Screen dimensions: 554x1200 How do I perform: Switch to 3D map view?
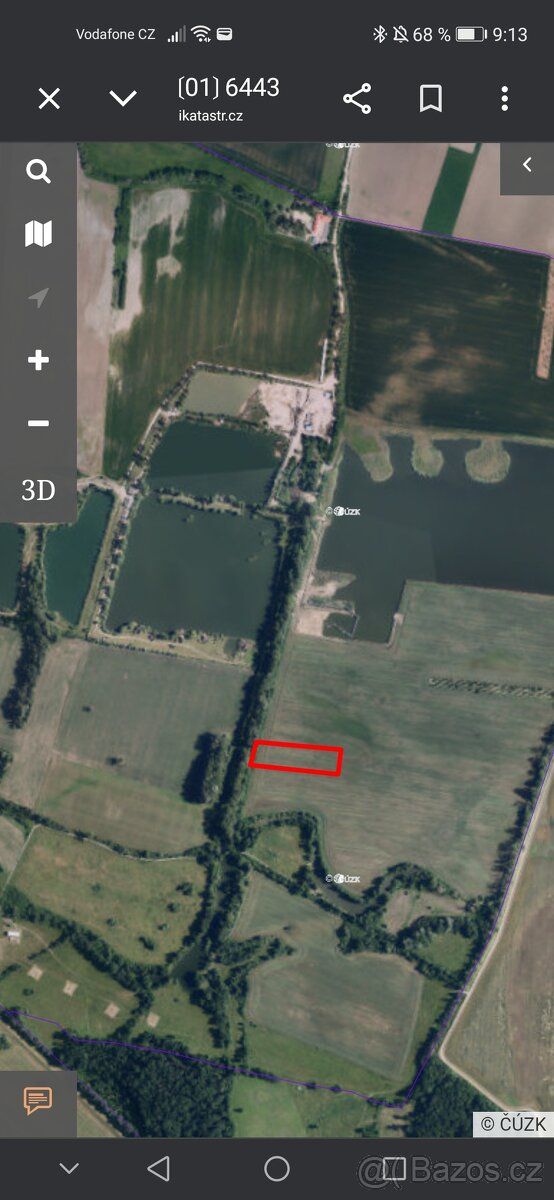tap(38, 490)
